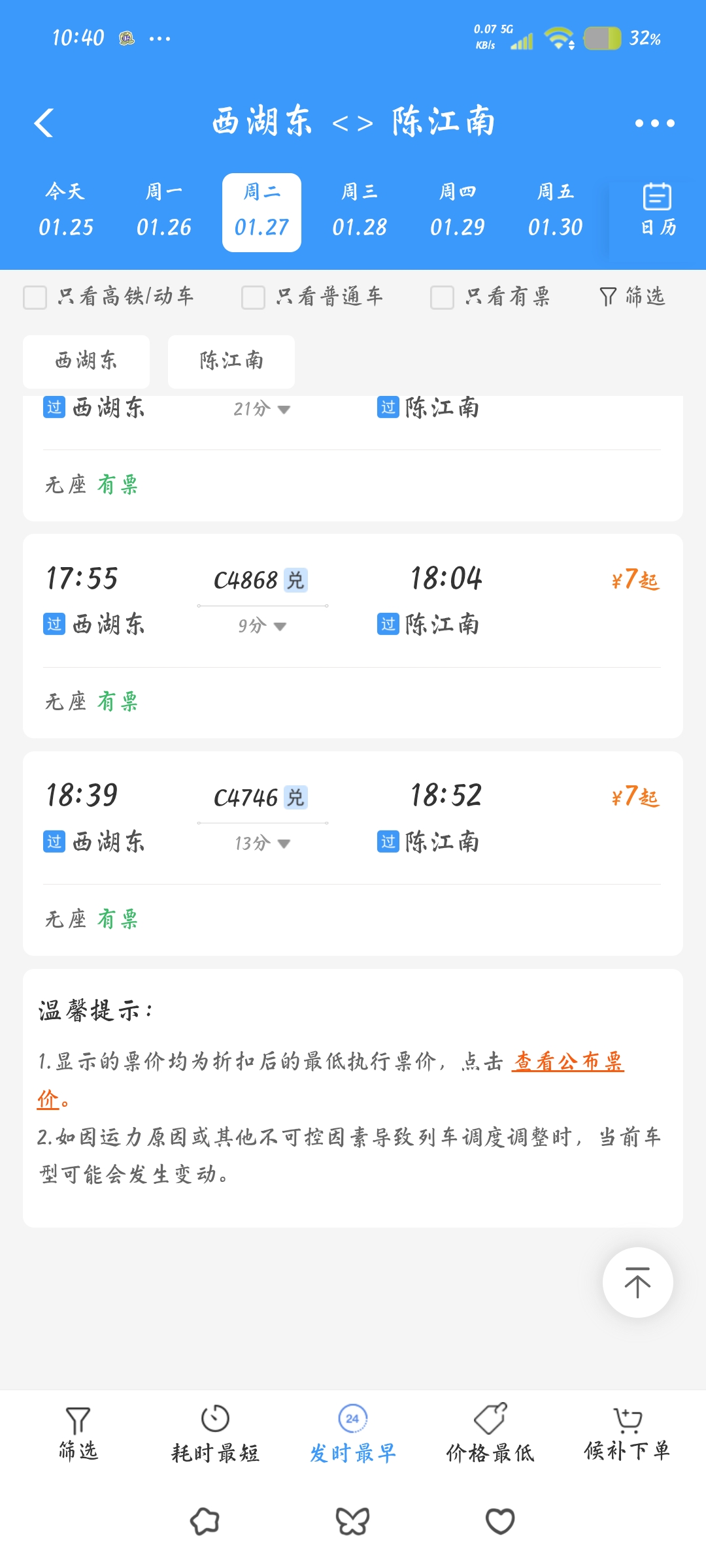Viewport: 706px width, 1568px height.
Task: Open the 日历 calendar picker
Action: click(x=657, y=210)
